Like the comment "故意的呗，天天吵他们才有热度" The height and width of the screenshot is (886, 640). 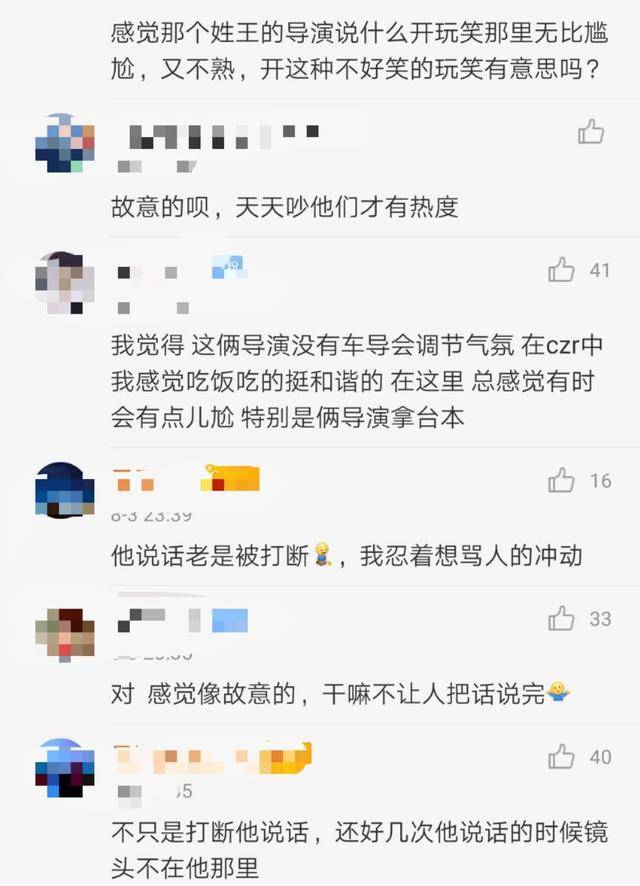coord(591,132)
